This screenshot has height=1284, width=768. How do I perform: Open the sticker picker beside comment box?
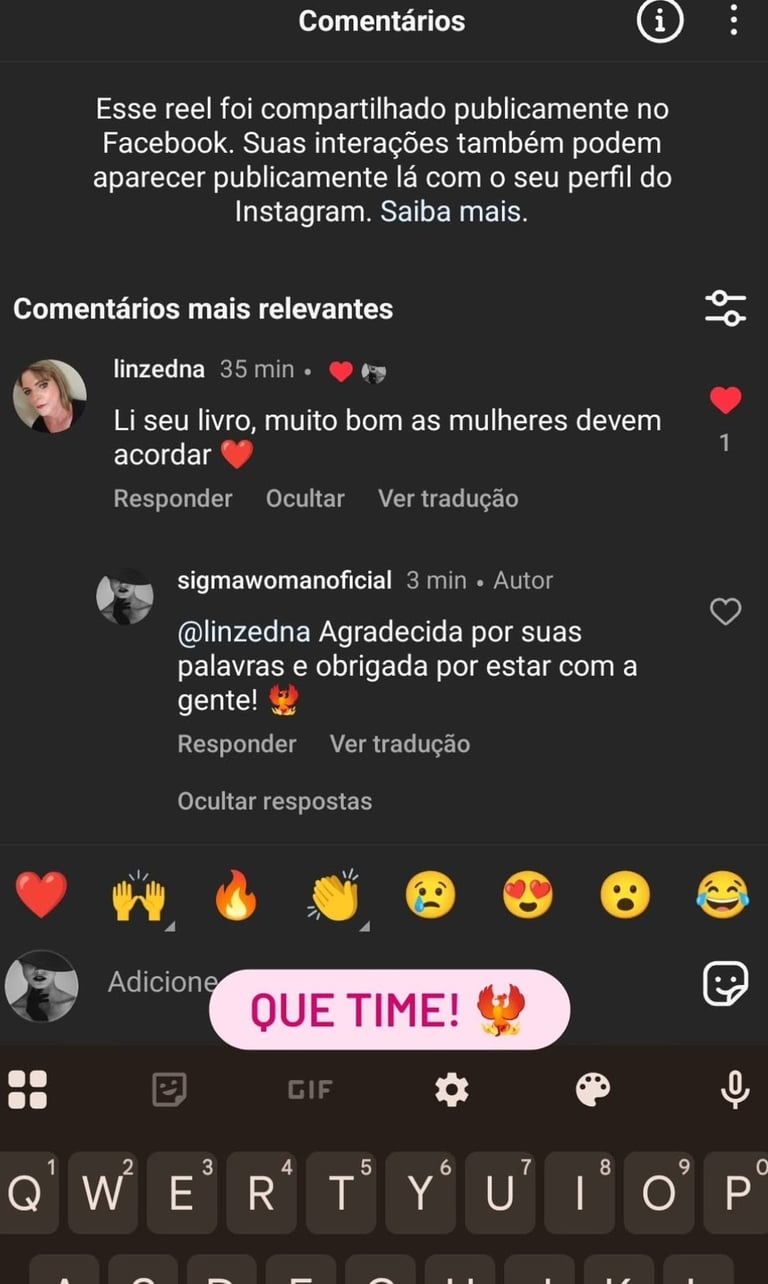(x=725, y=984)
